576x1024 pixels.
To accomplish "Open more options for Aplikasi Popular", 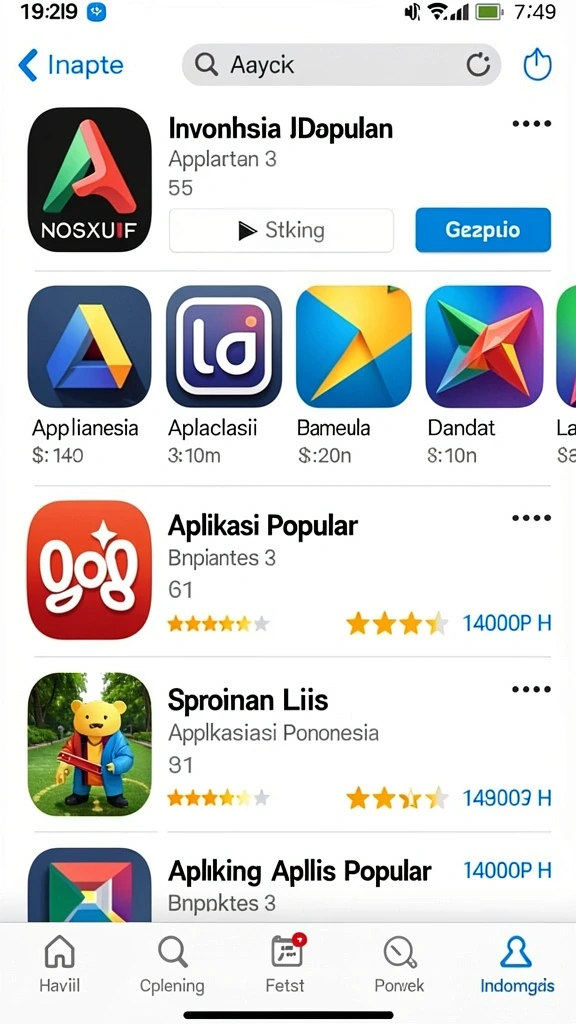I will pos(532,519).
